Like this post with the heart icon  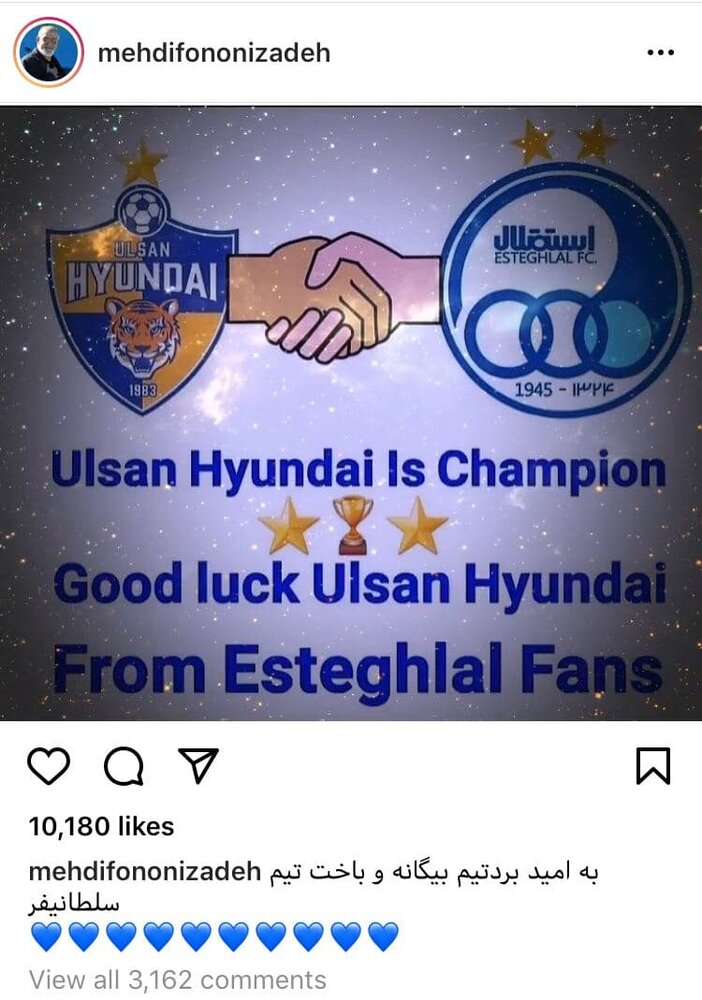click(x=49, y=767)
